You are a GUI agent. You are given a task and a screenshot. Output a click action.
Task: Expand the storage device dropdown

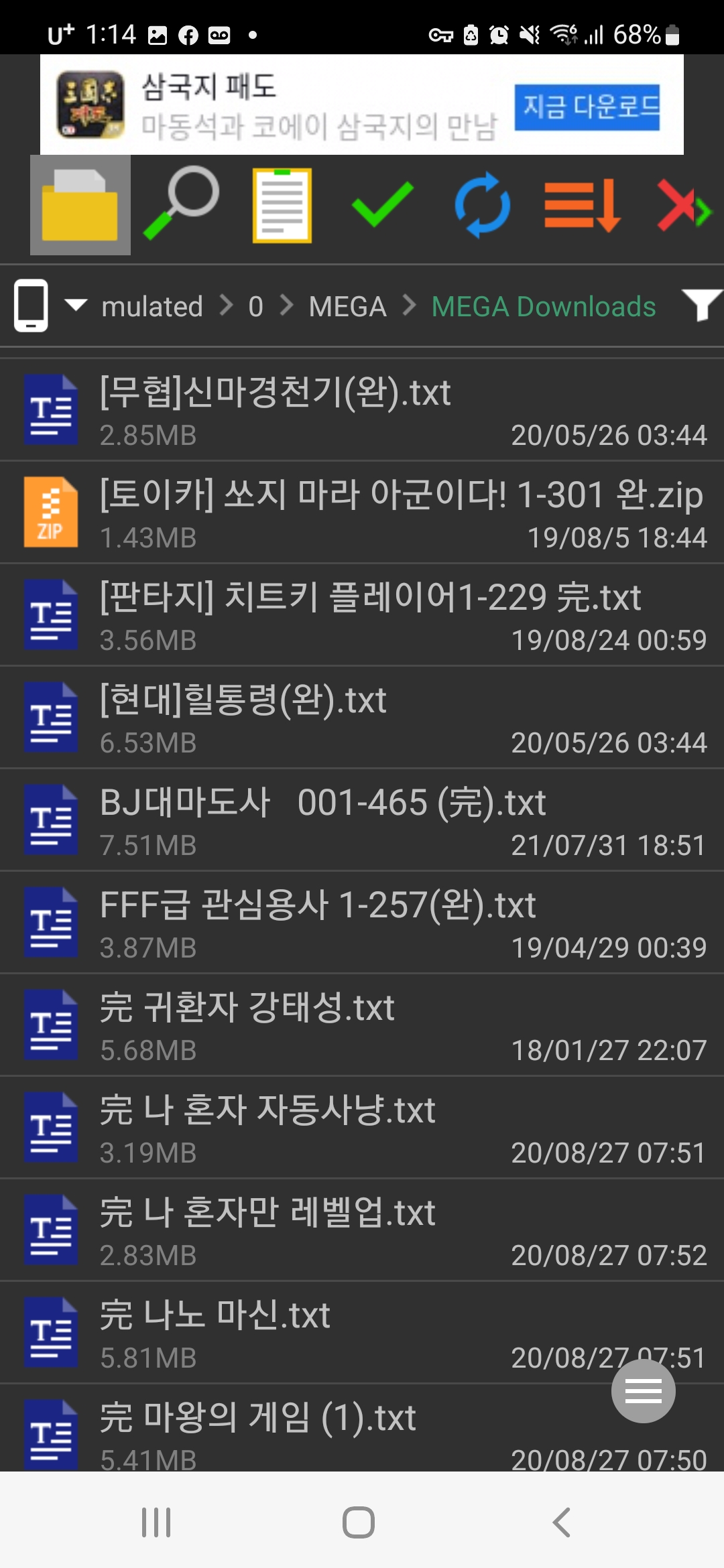75,306
